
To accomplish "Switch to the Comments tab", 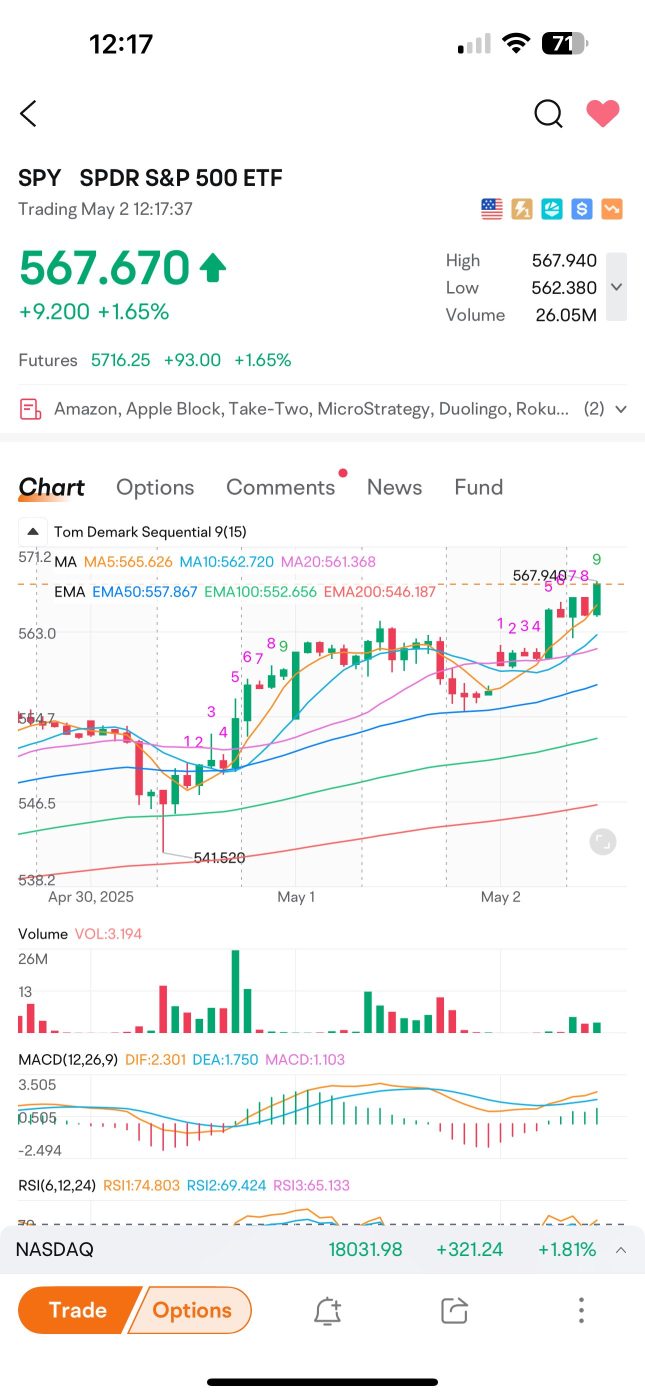I will tap(280, 487).
